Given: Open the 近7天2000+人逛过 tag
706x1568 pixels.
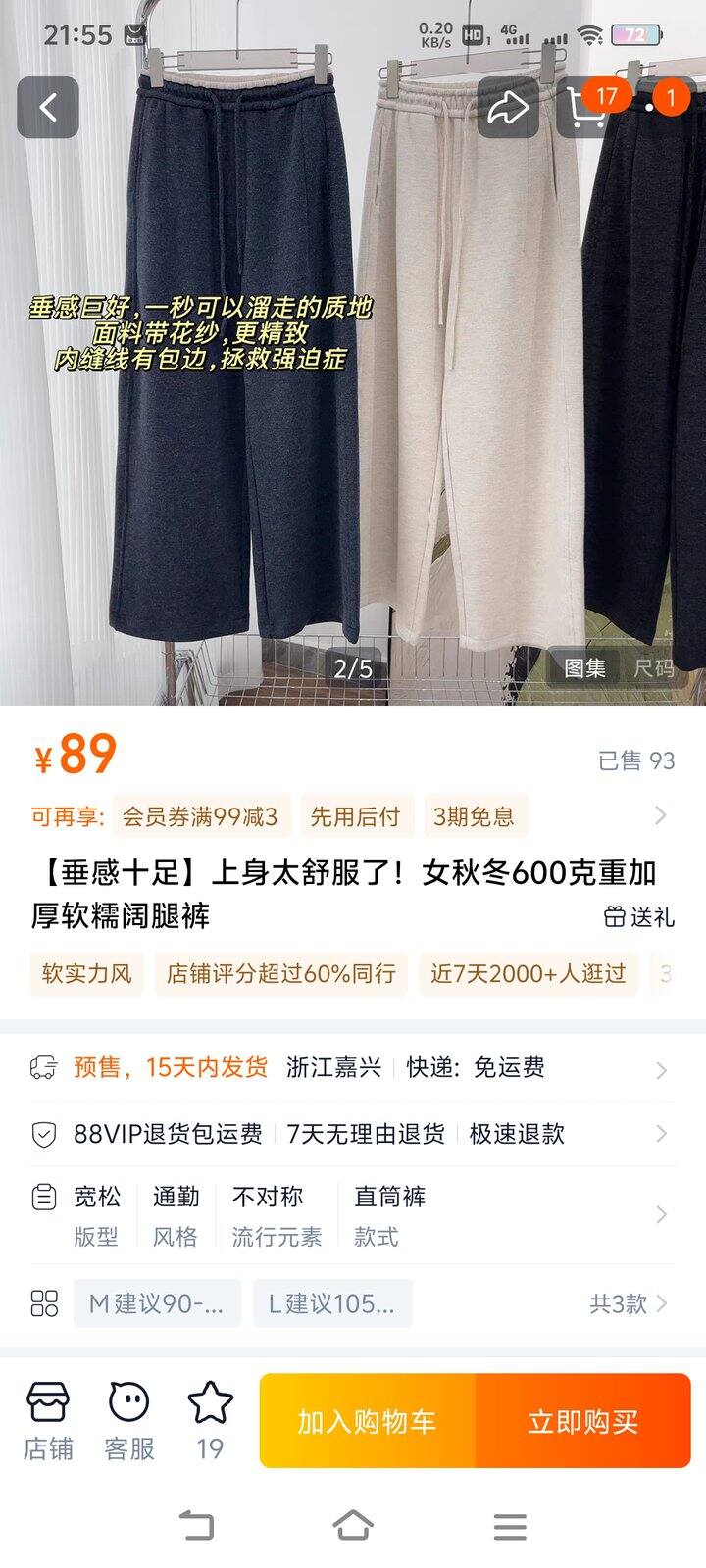Looking at the screenshot, I should point(528,973).
